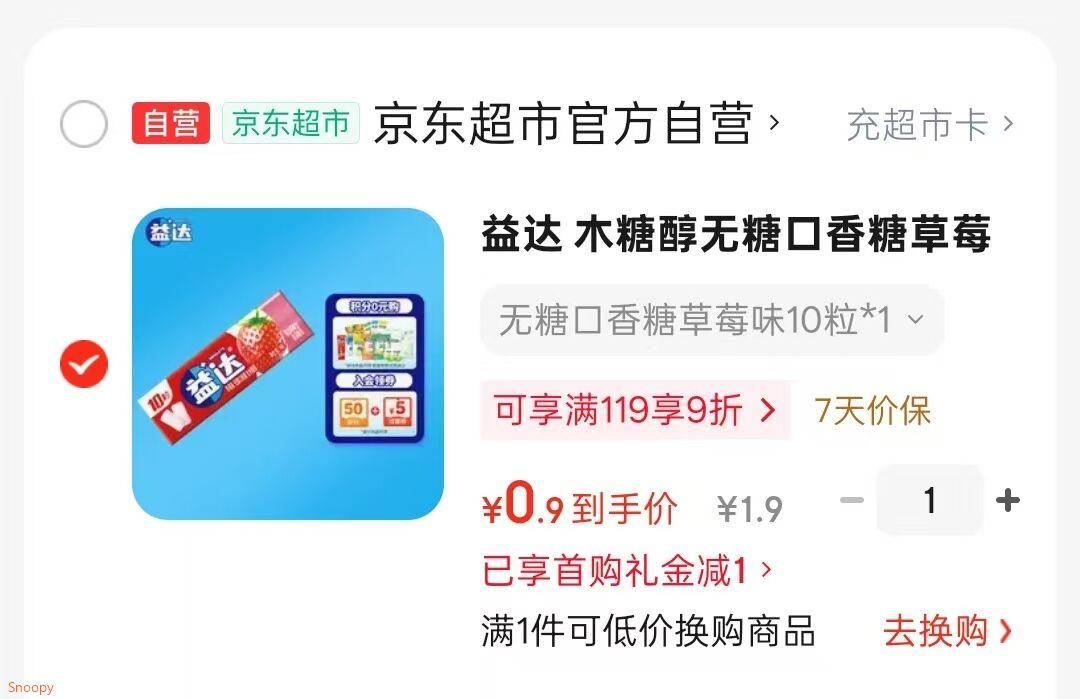The width and height of the screenshot is (1080, 699).
Task: Open the 益达 strawberry gum product image
Action: click(288, 364)
